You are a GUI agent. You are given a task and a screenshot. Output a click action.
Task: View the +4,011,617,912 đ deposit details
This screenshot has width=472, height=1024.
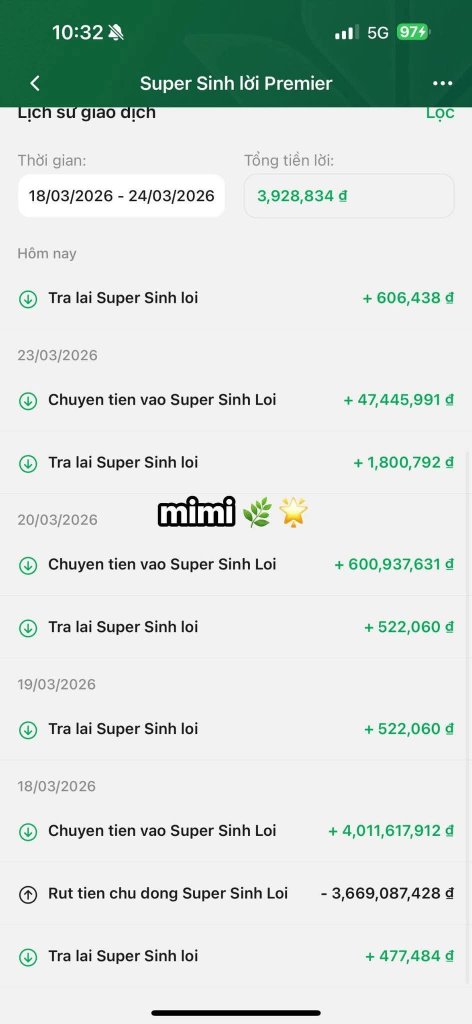[236, 831]
